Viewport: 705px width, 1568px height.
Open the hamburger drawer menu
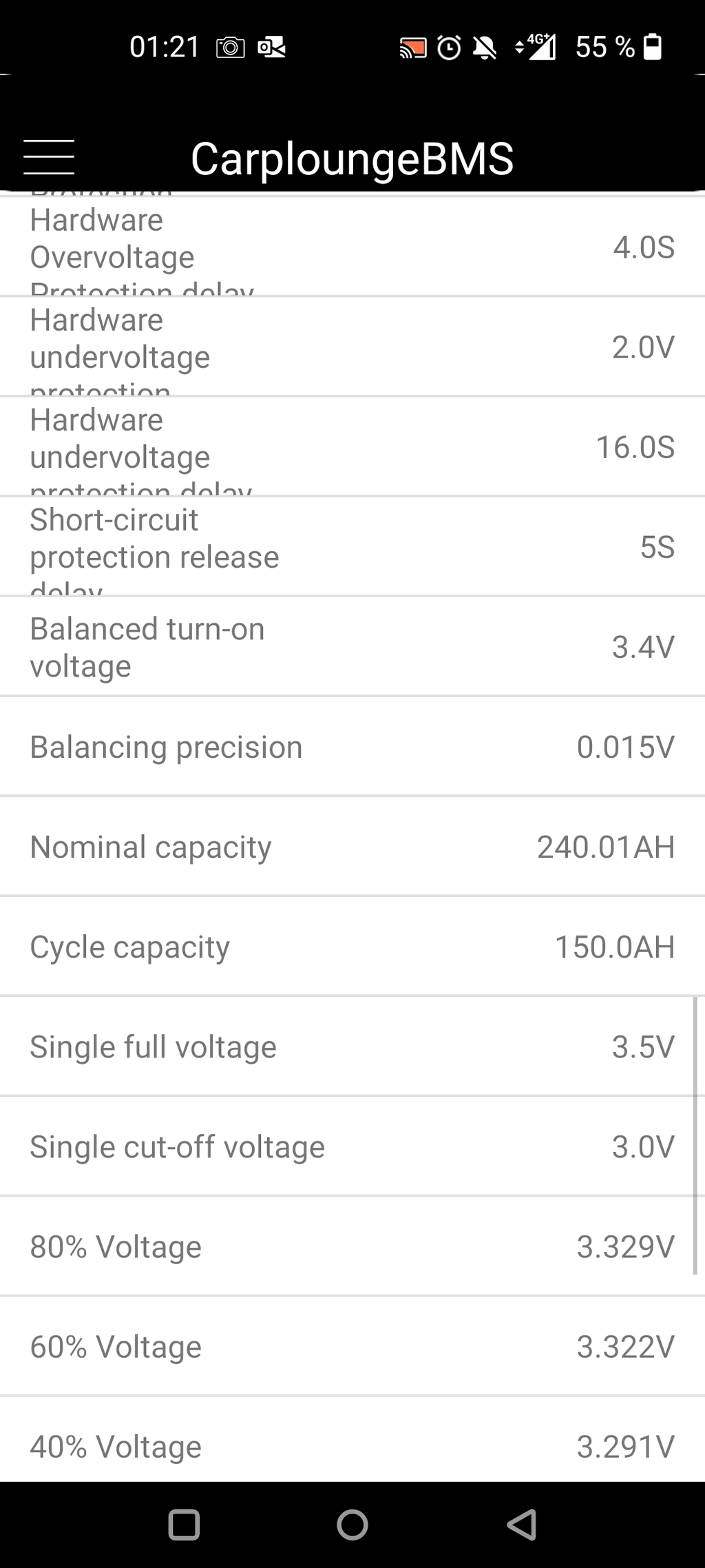[x=49, y=157]
